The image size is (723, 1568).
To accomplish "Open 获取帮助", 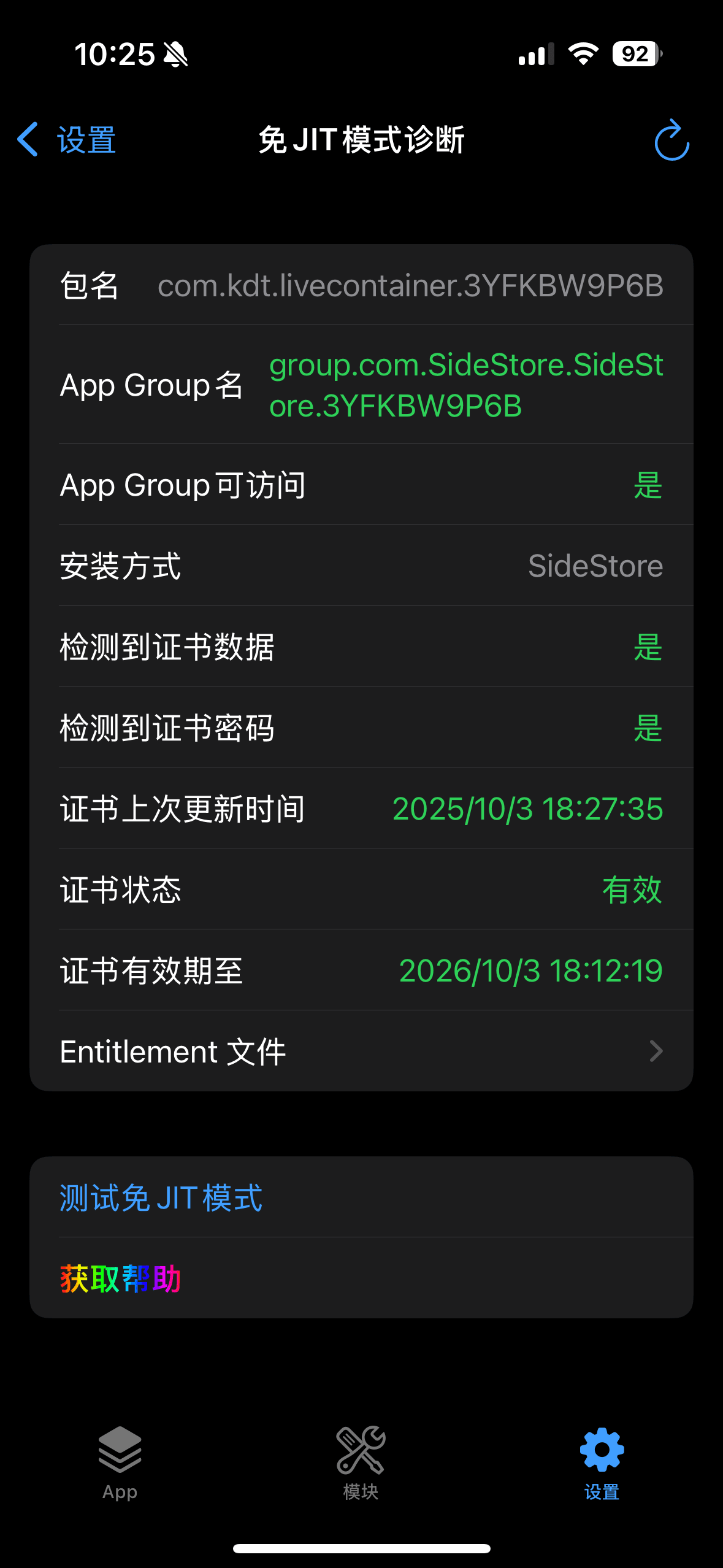I will (121, 1278).
